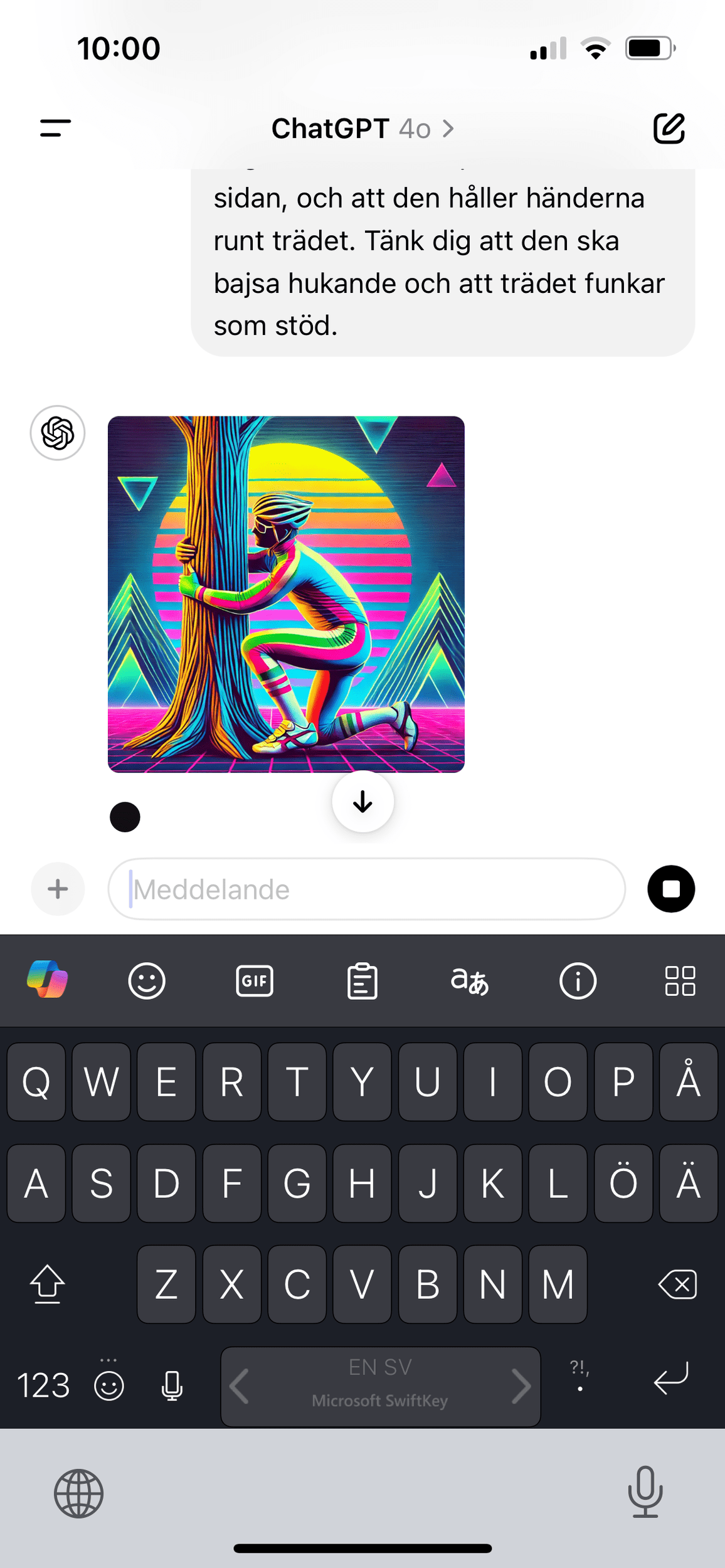This screenshot has width=725, height=1568.
Task: Tap the backspace key
Action: [677, 1285]
